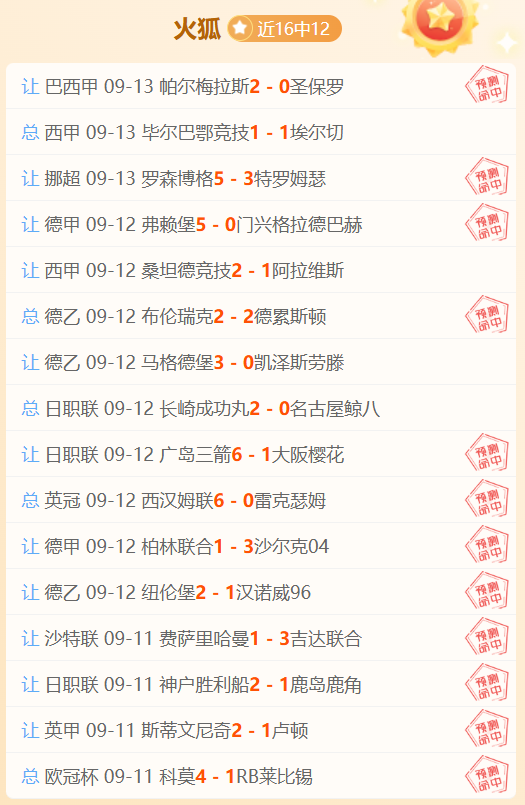Open the 柏林联合 vs 沙尔克04 match row

261,546
